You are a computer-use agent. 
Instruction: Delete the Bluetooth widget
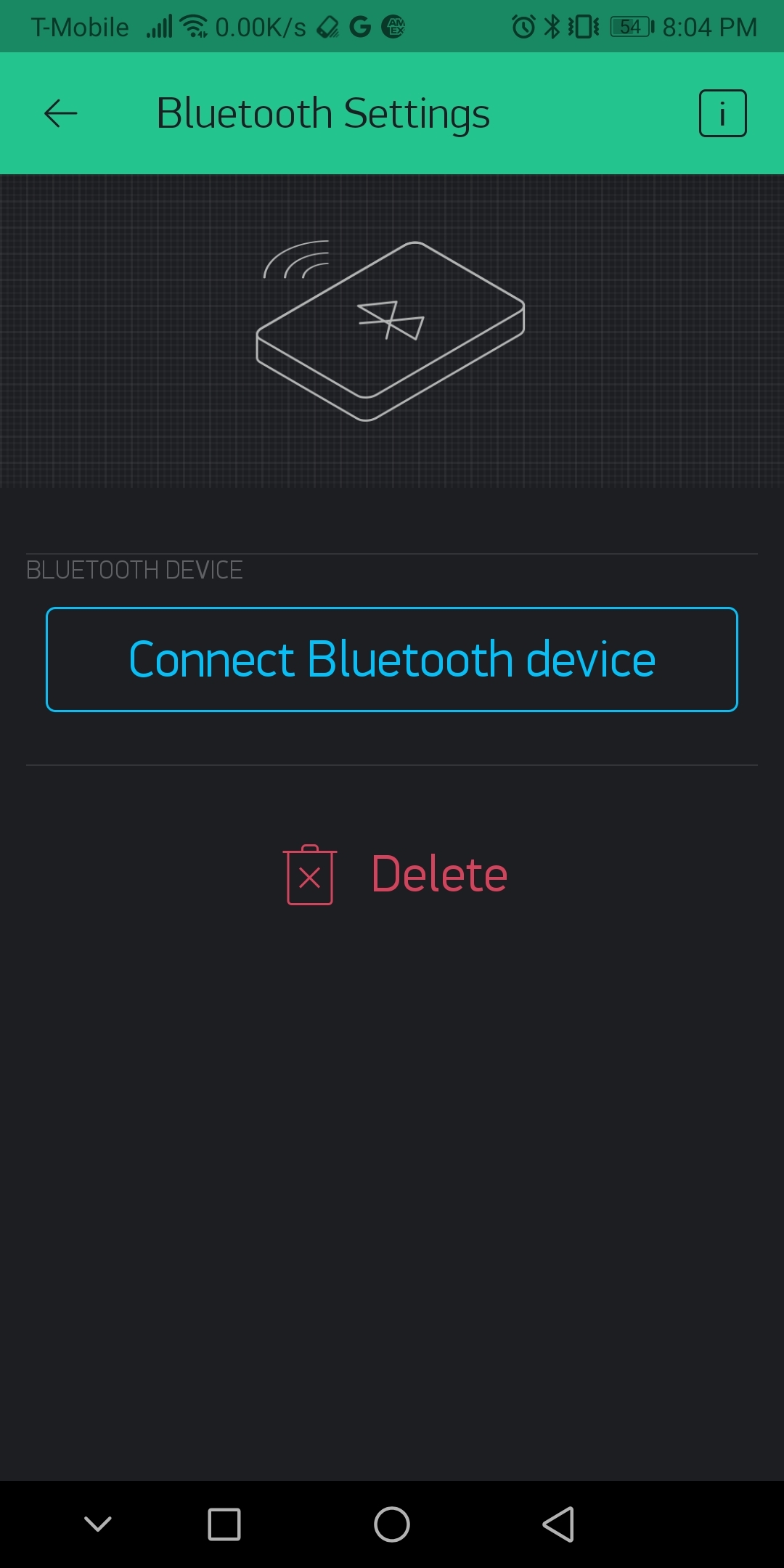pyautogui.click(x=396, y=874)
